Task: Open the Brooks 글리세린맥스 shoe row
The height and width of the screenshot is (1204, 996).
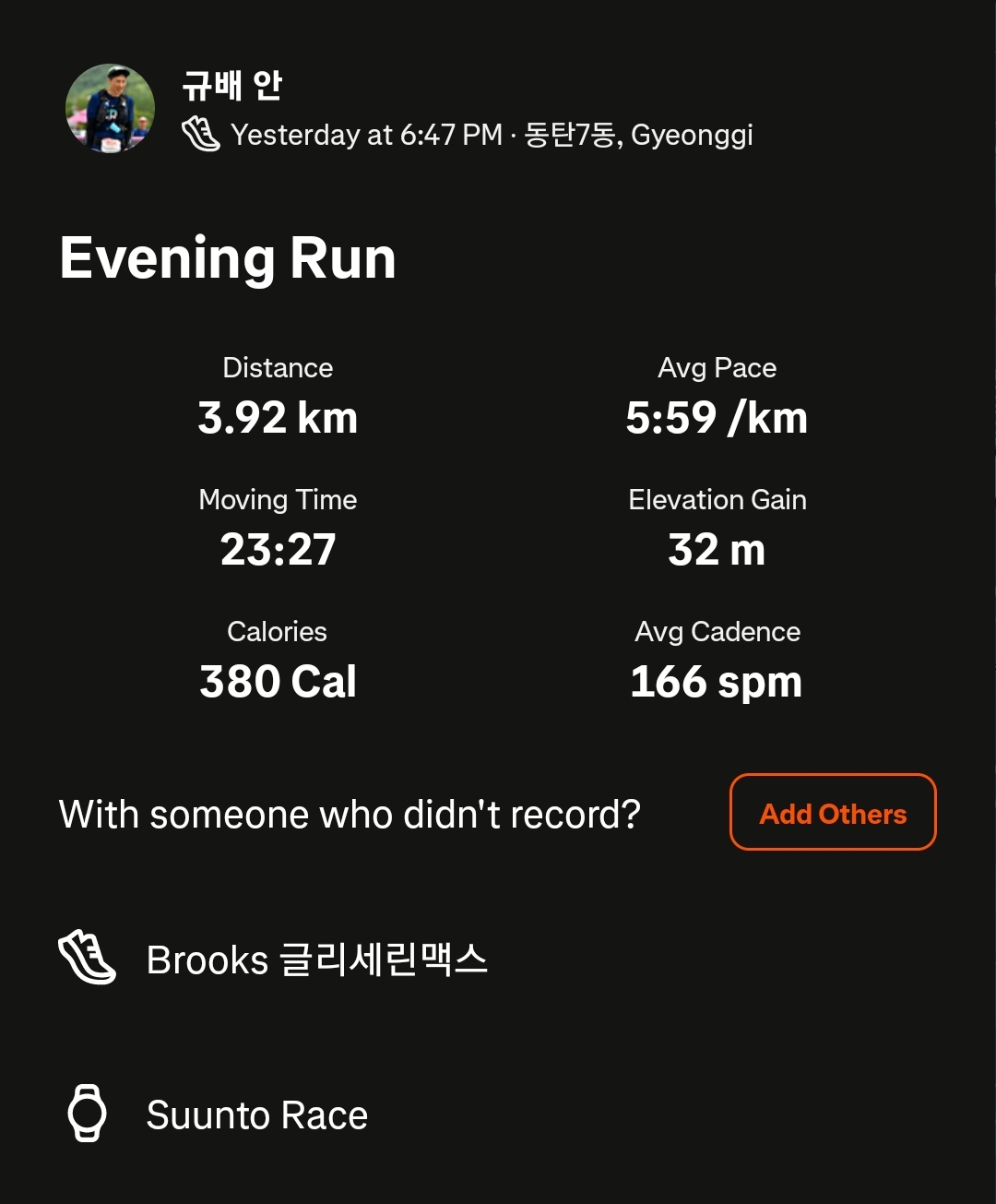Action: (x=316, y=960)
